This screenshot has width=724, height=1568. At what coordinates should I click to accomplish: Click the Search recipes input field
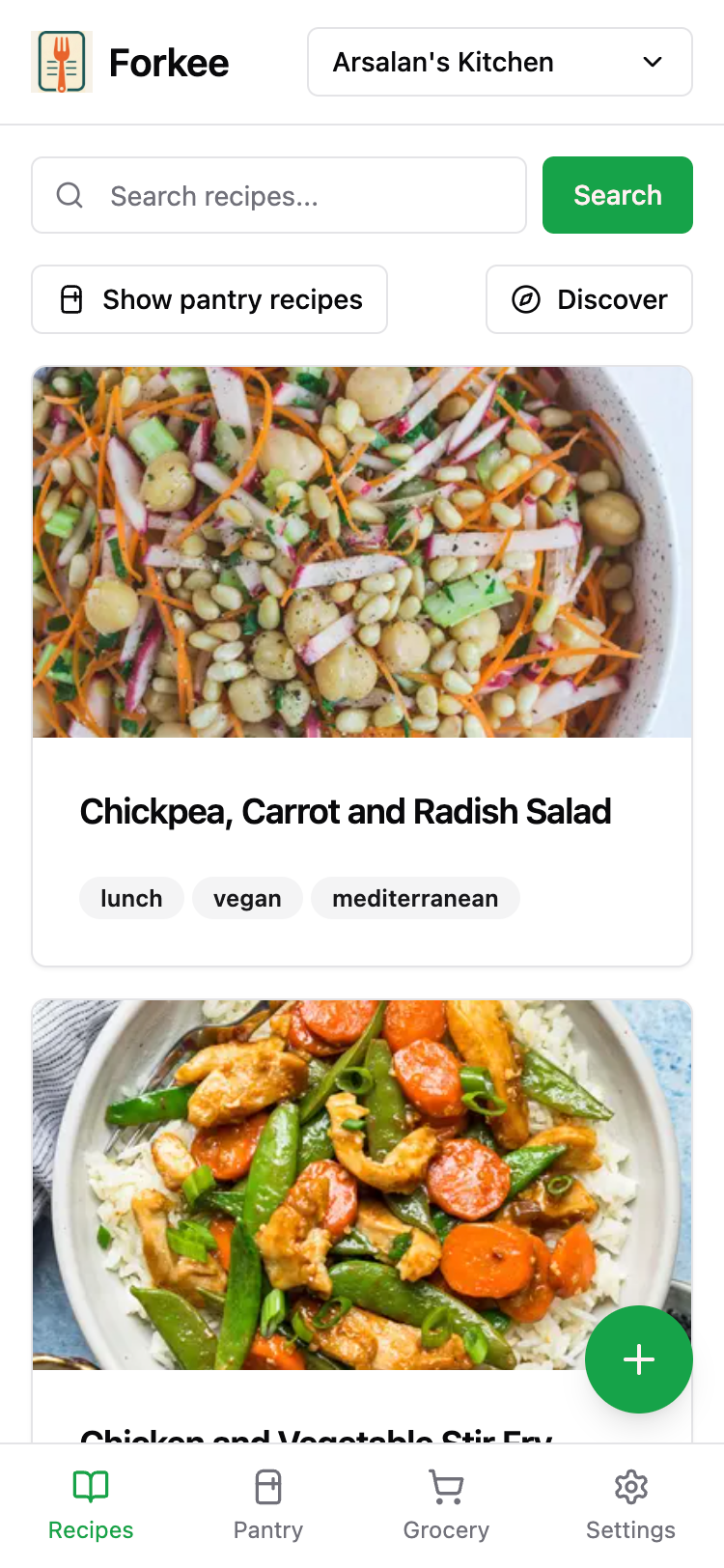point(278,195)
